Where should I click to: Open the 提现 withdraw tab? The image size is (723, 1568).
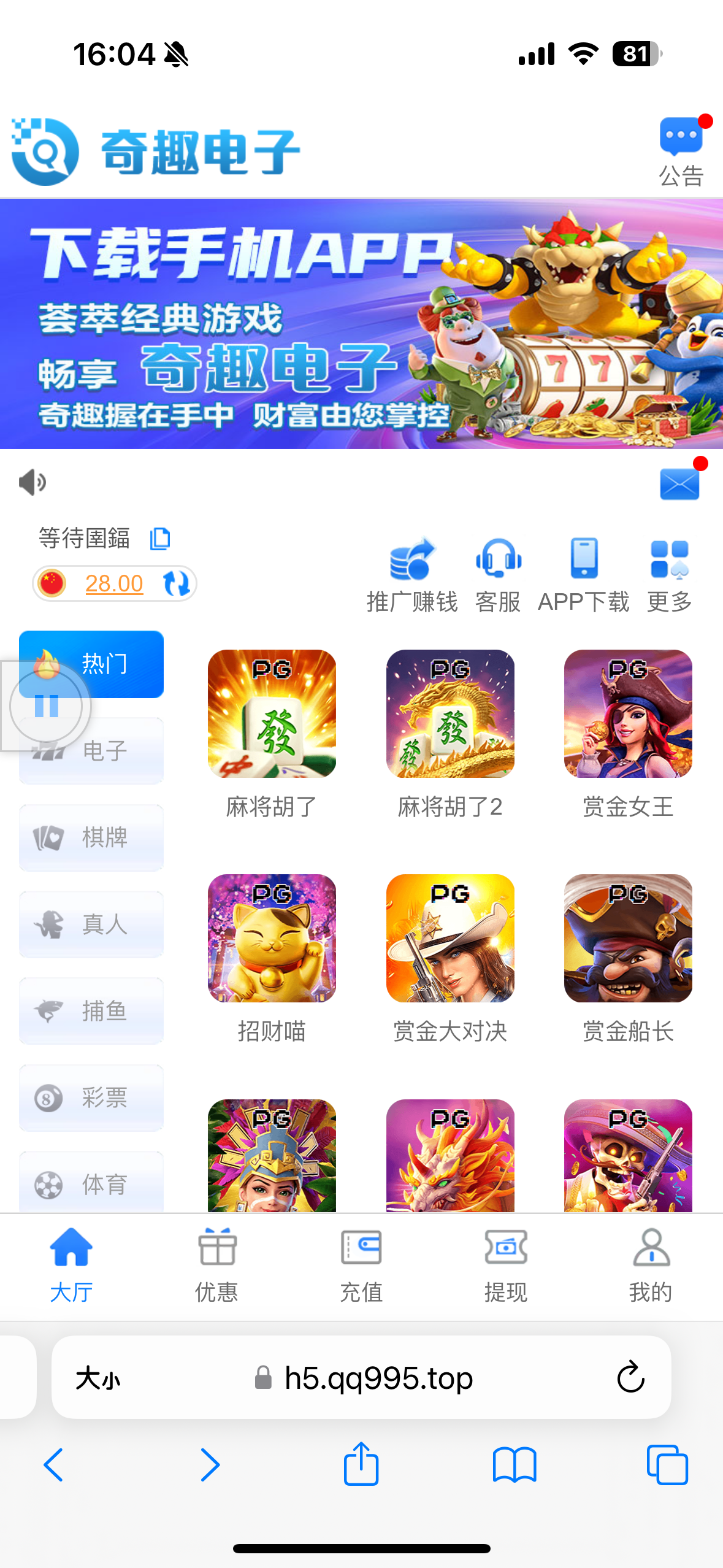point(506,1265)
